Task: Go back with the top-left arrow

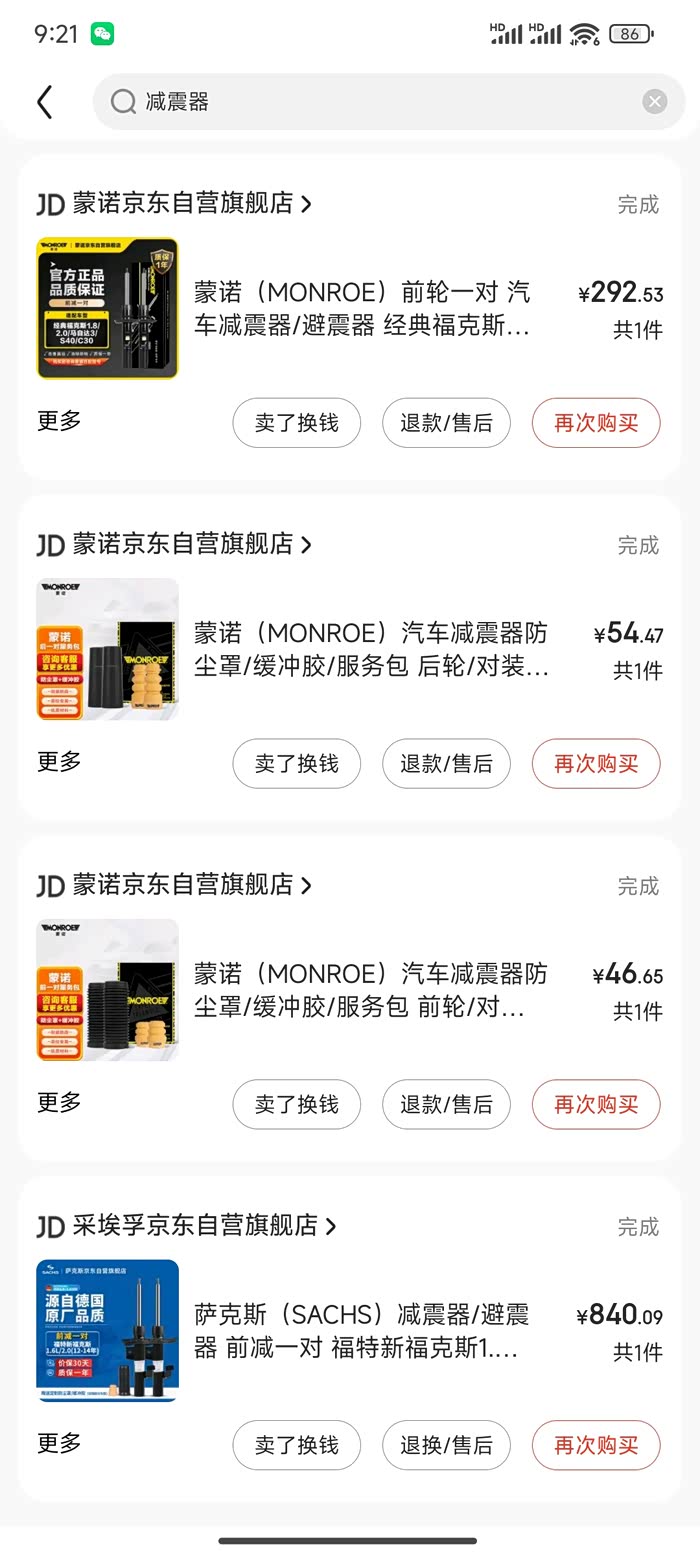Action: pos(44,102)
